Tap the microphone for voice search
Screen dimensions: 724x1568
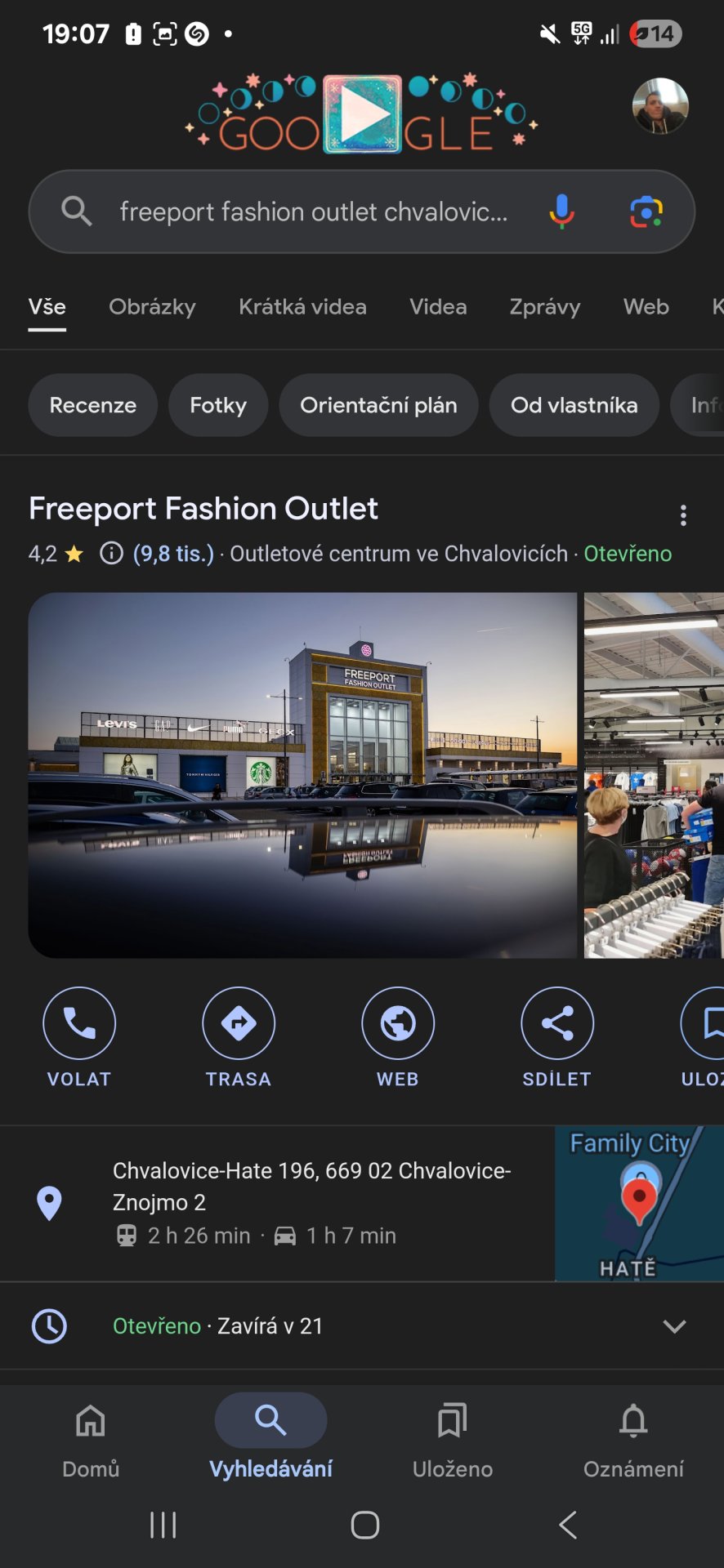click(x=561, y=212)
